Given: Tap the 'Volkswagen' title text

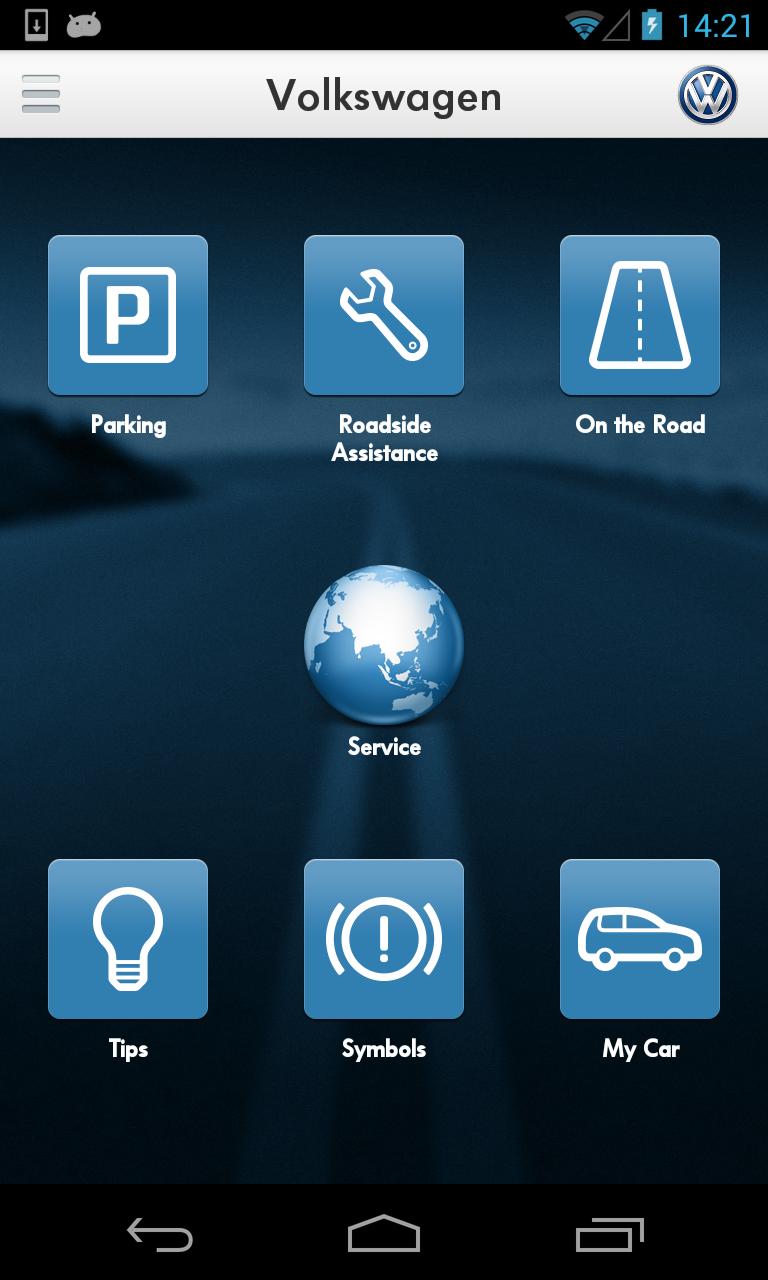Looking at the screenshot, I should [384, 95].
